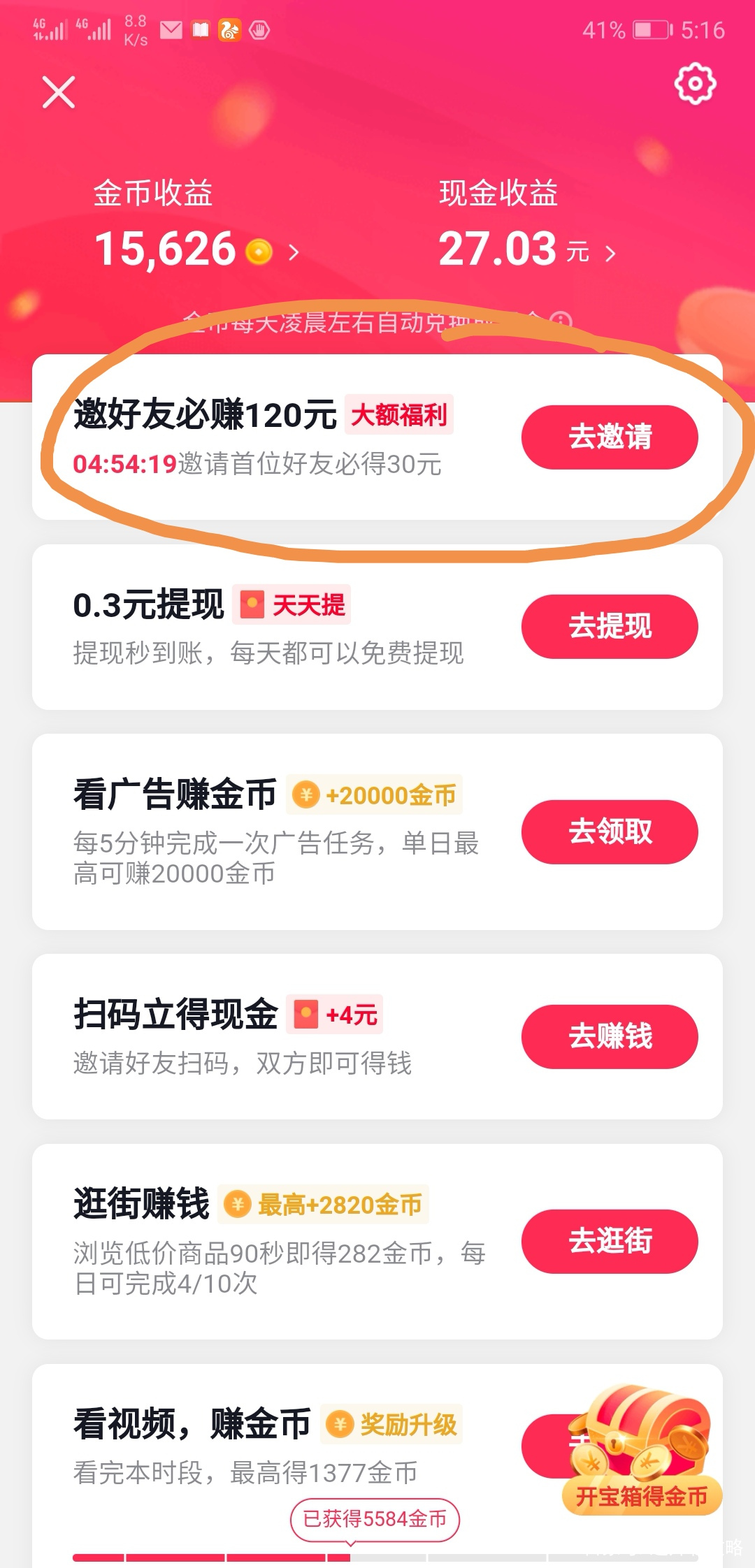Expand 现金收益 details via its arrow
Viewport: 755px width, 1568px height.
(610, 254)
